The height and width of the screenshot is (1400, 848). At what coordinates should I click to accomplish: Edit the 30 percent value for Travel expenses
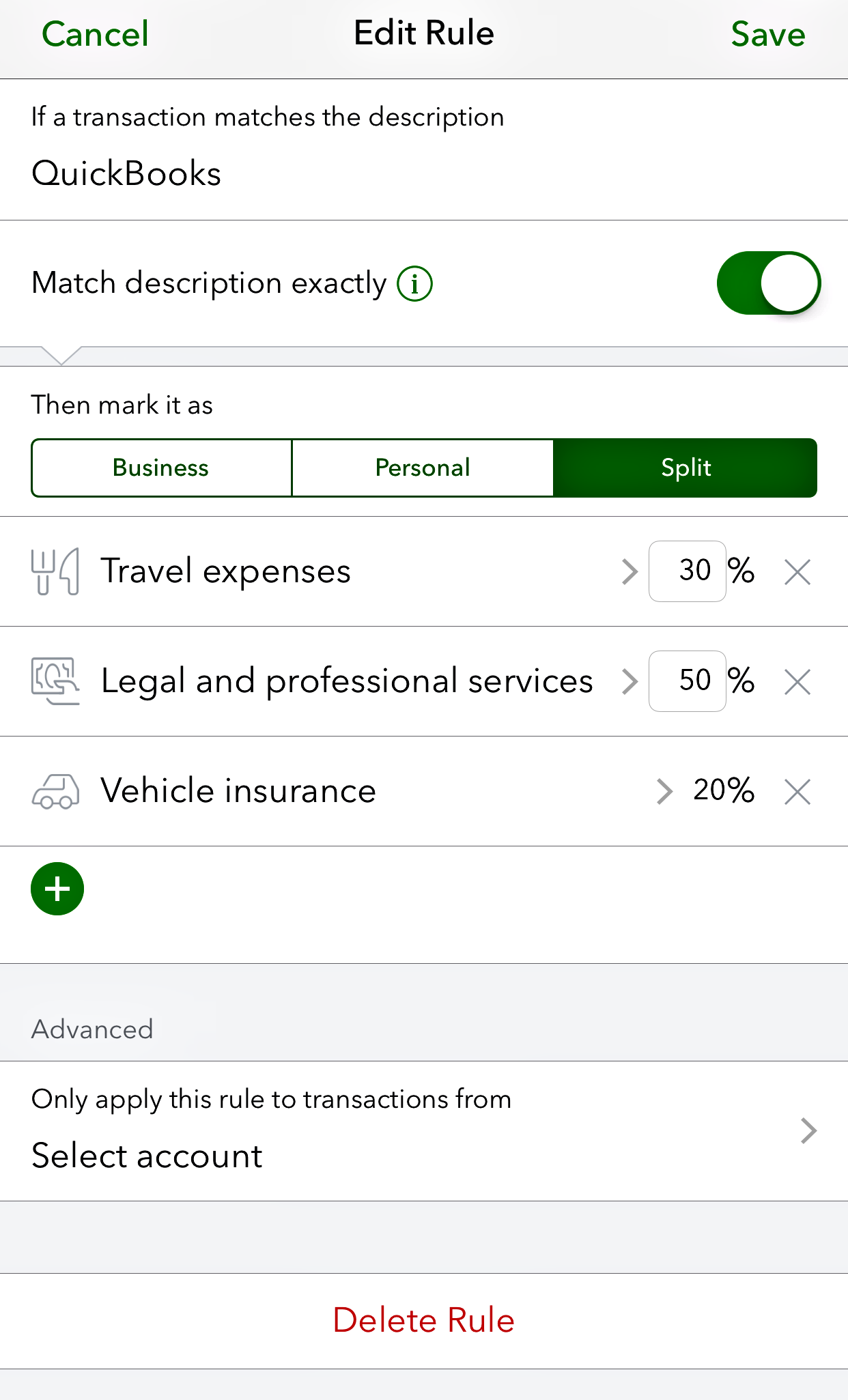pos(688,571)
